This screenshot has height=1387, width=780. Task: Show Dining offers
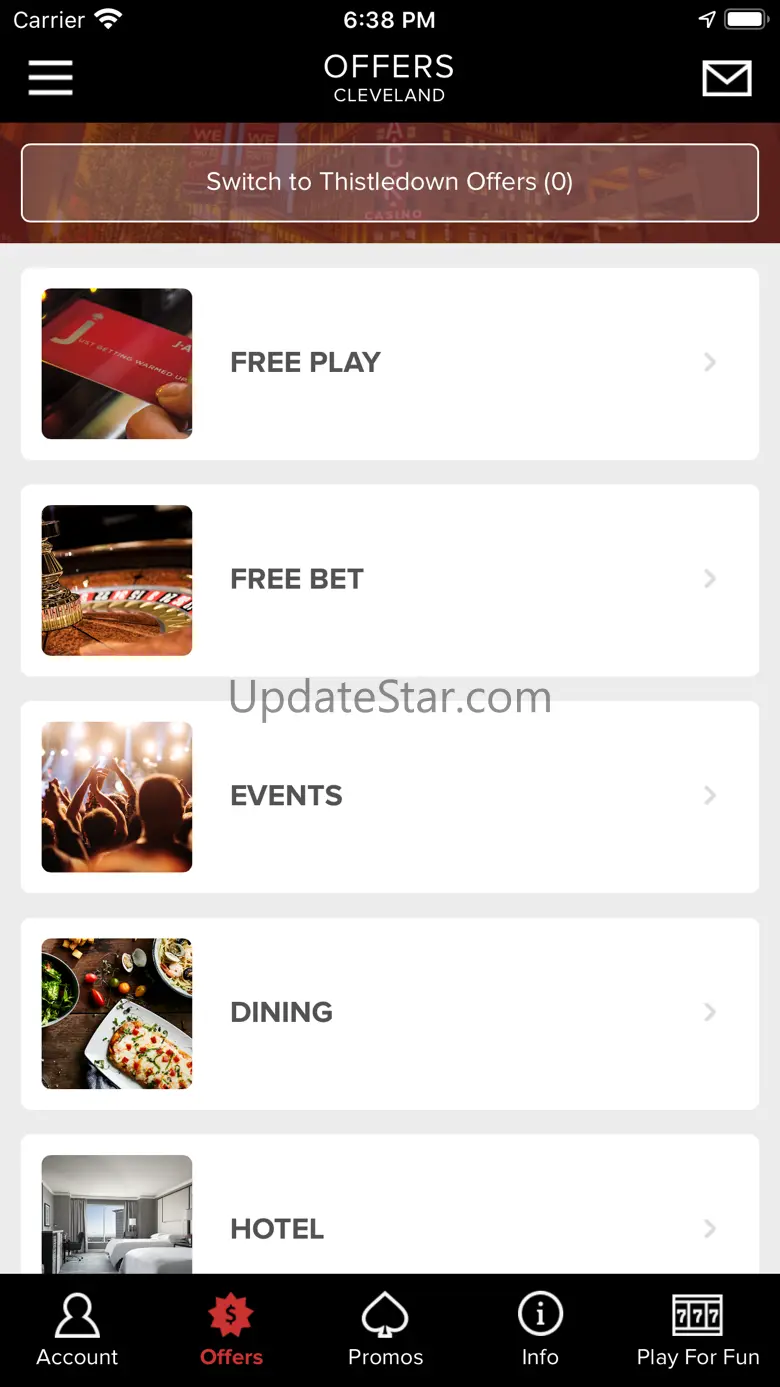point(390,1013)
